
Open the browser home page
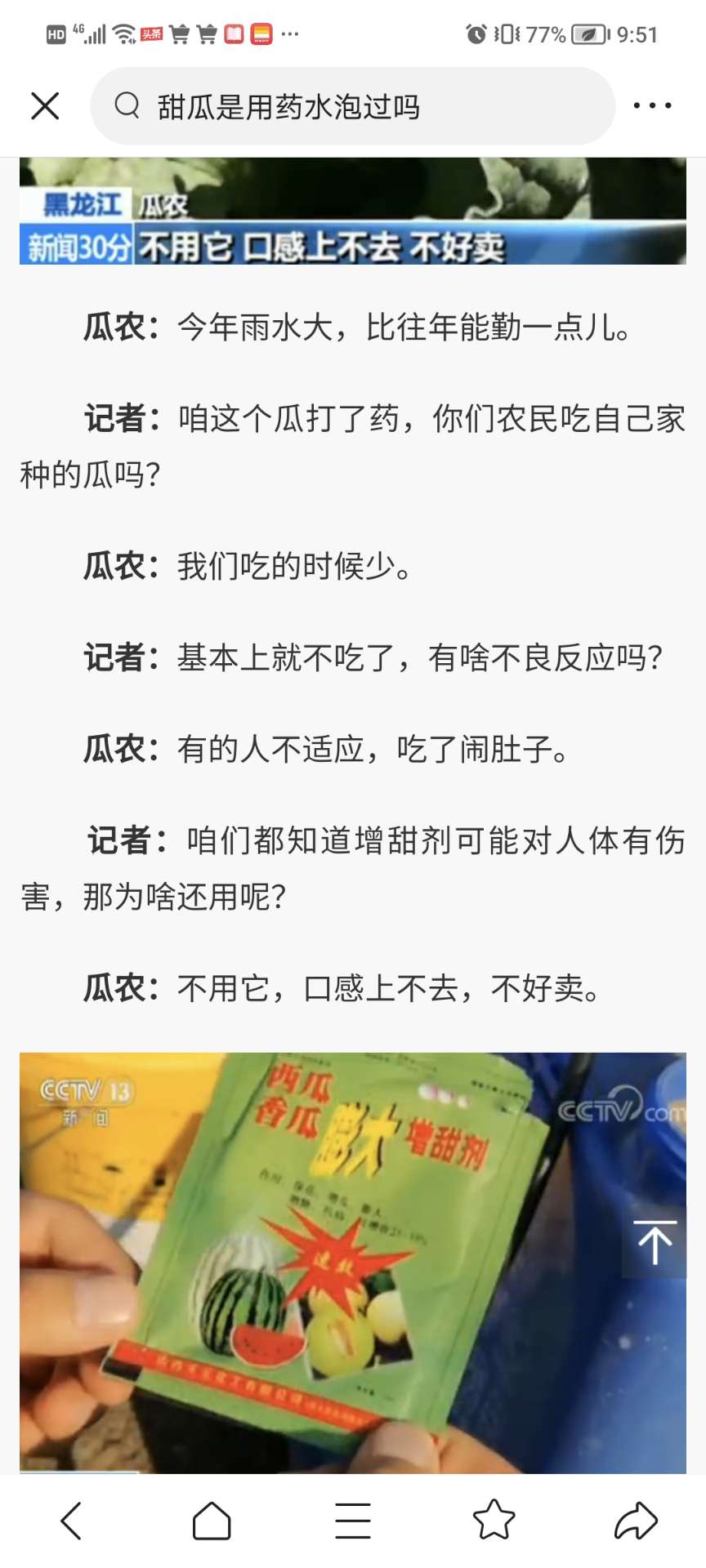(212, 1521)
